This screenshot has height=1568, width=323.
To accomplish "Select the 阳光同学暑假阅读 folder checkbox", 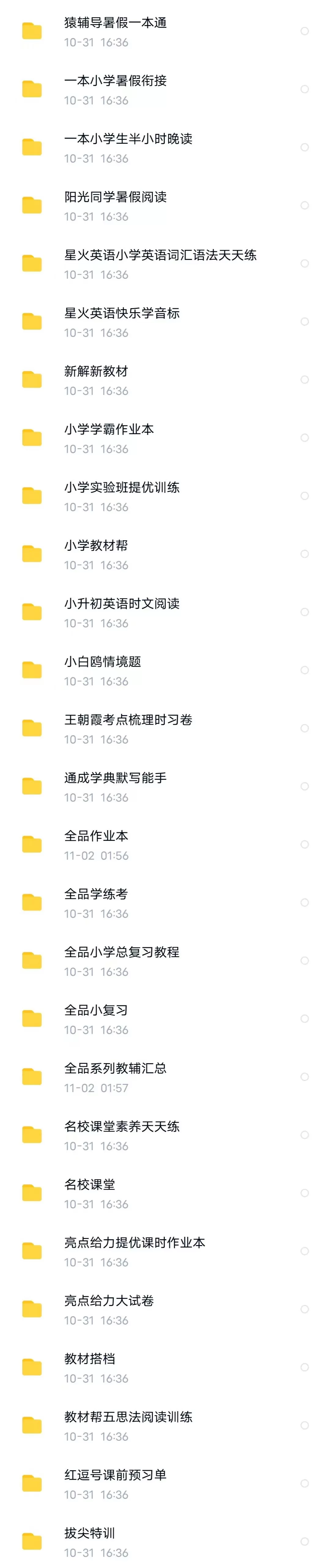I will 305,206.
